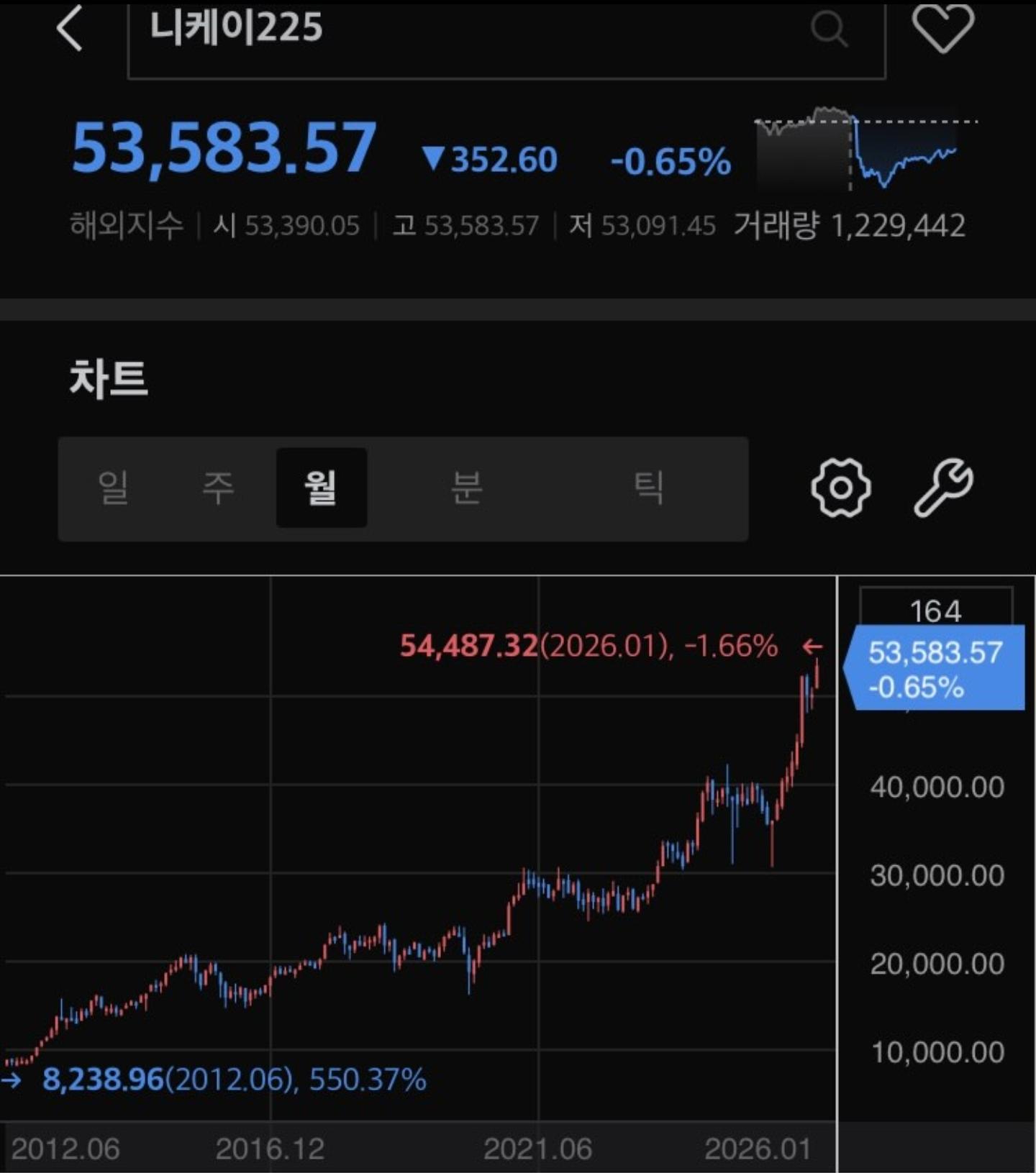Add 니케이225 to favorites with the heart
This screenshot has width=1036, height=1173.
[x=942, y=29]
